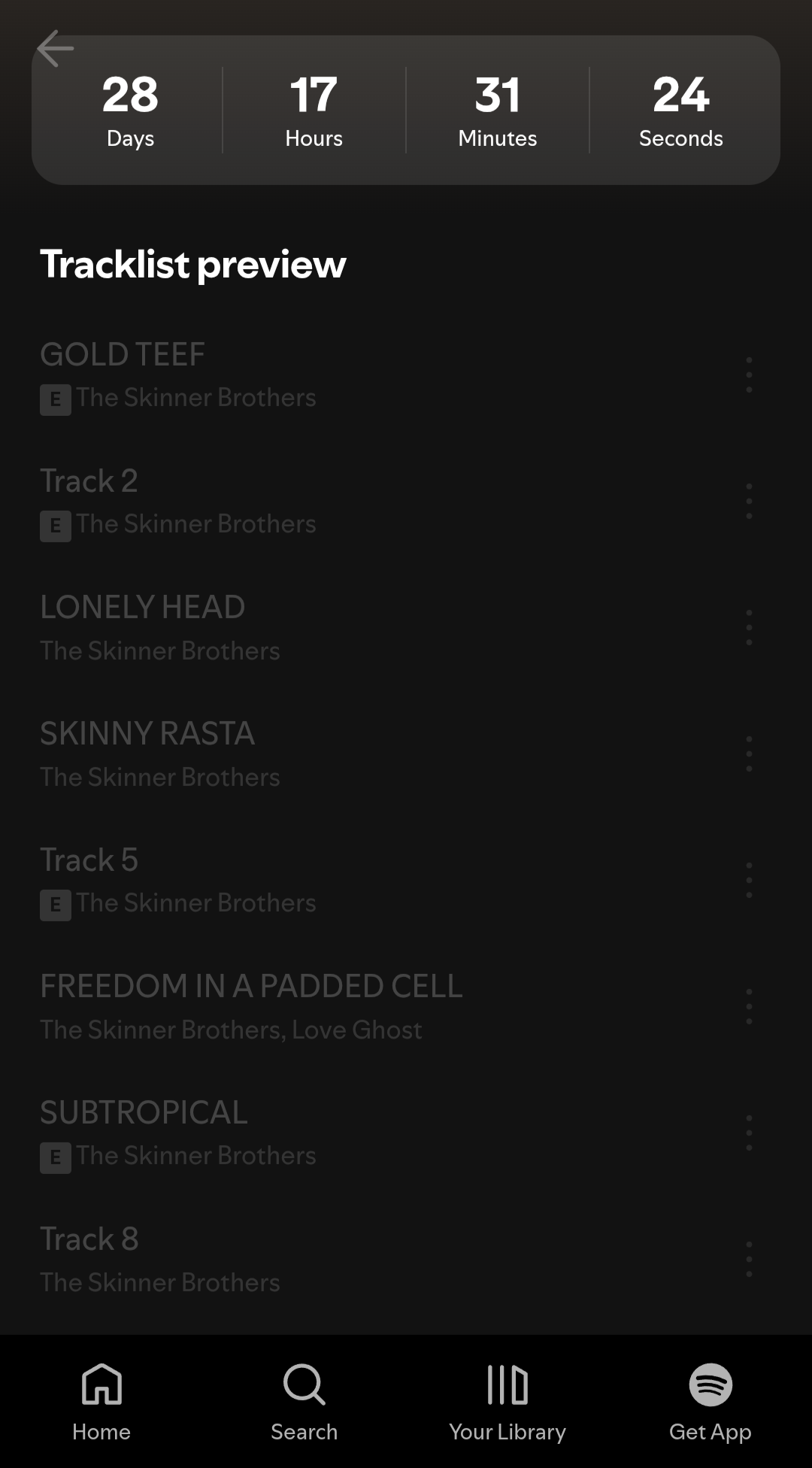Select FREEDOM IN A PADDED CELL track
Viewport: 812px width, 1468px height.
(301, 1007)
